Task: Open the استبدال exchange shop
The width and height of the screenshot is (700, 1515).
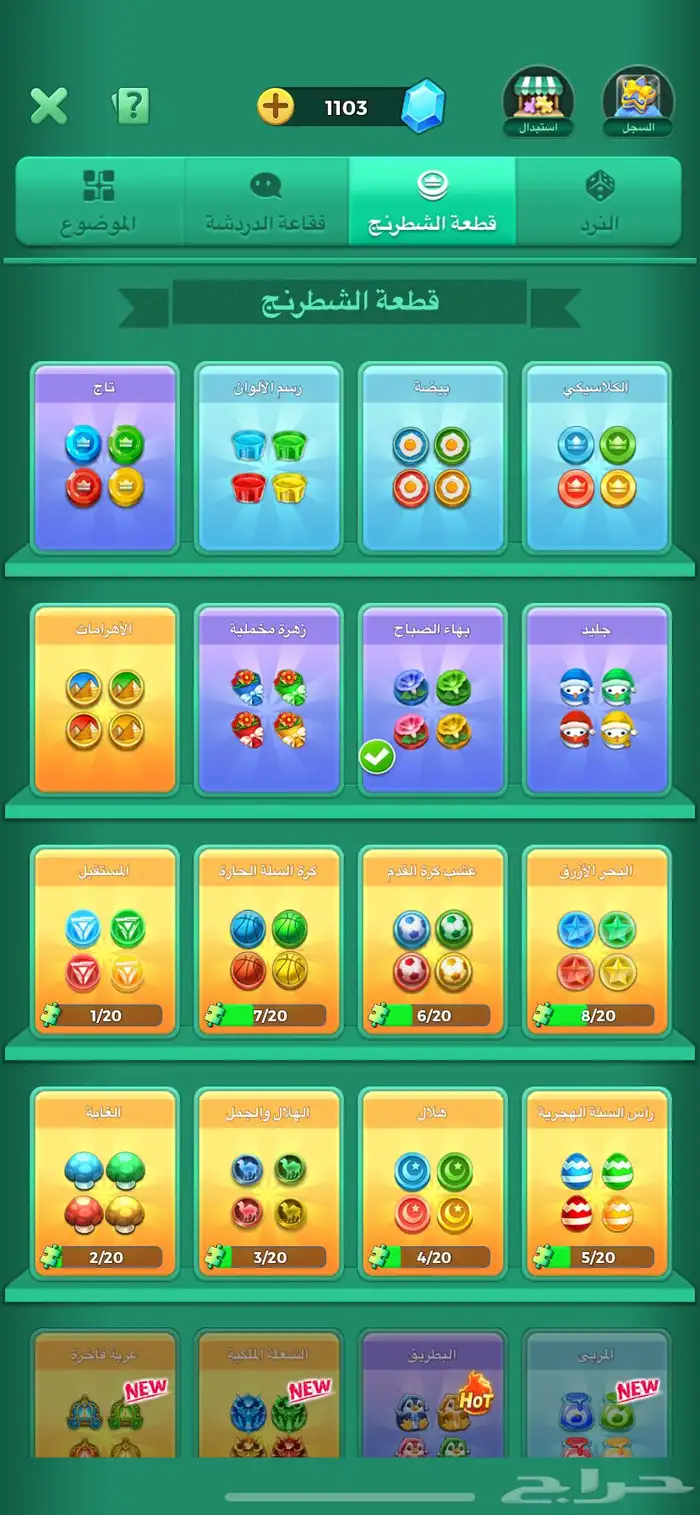Action: tap(538, 102)
